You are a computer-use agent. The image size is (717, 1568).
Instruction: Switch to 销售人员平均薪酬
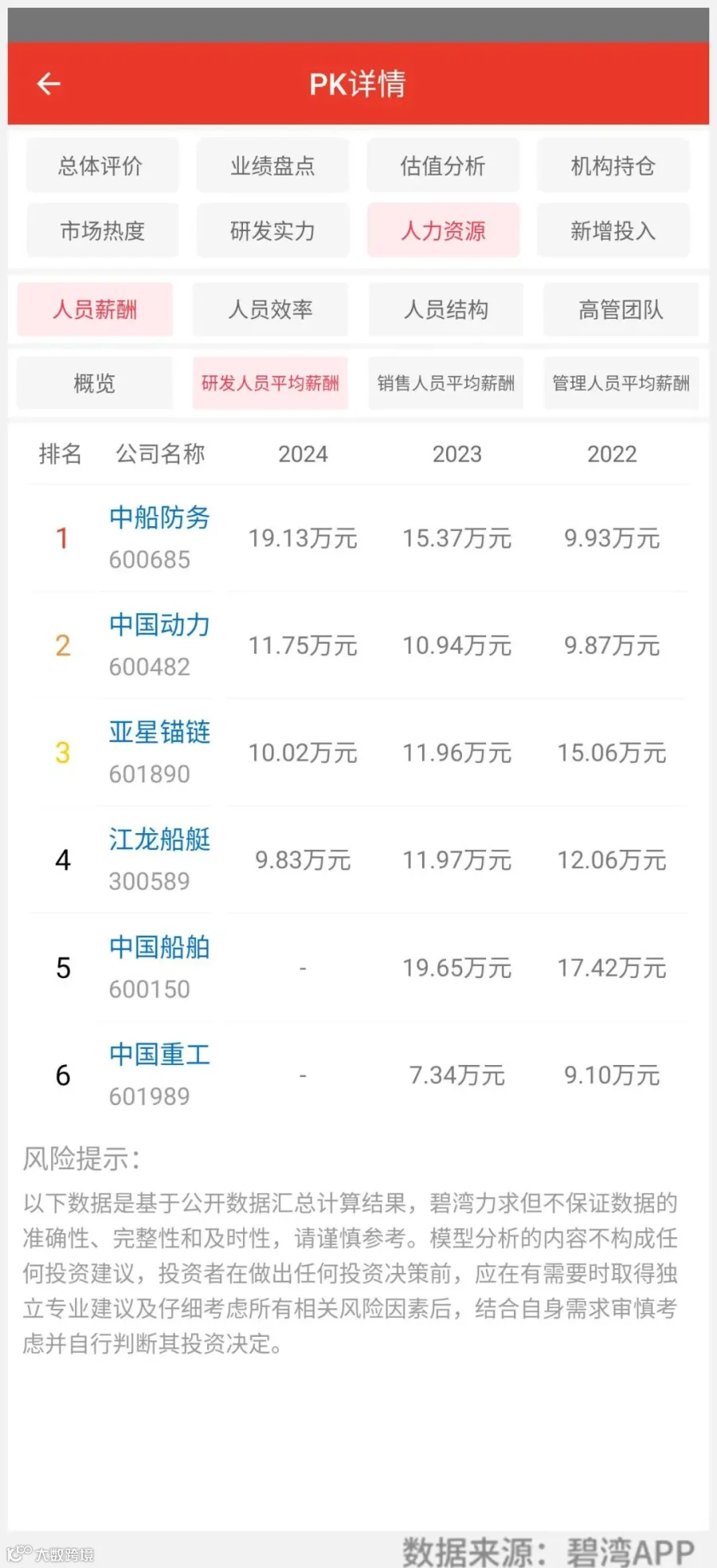pyautogui.click(x=445, y=383)
